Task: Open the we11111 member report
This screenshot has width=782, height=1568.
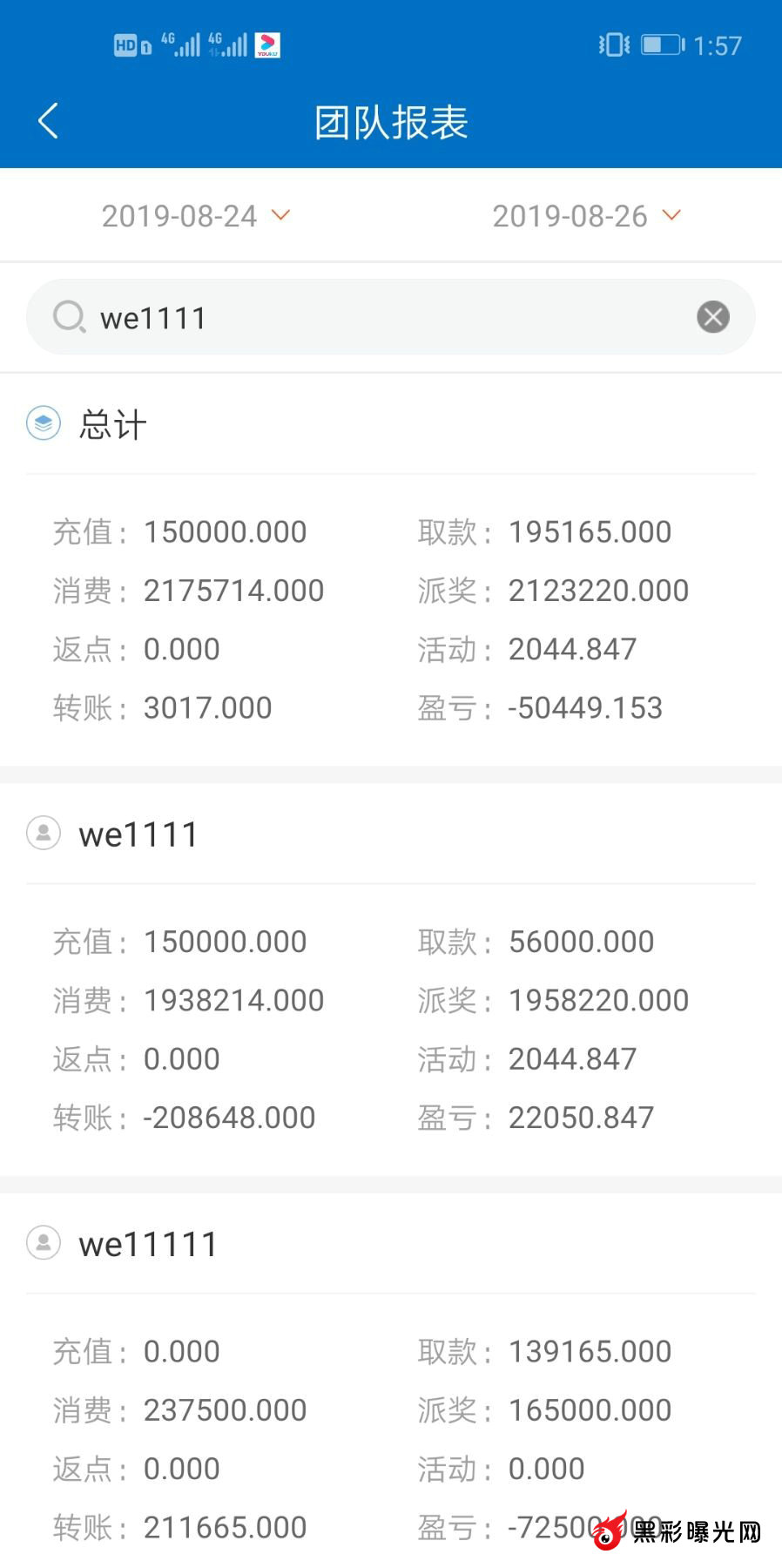Action: (x=148, y=1244)
